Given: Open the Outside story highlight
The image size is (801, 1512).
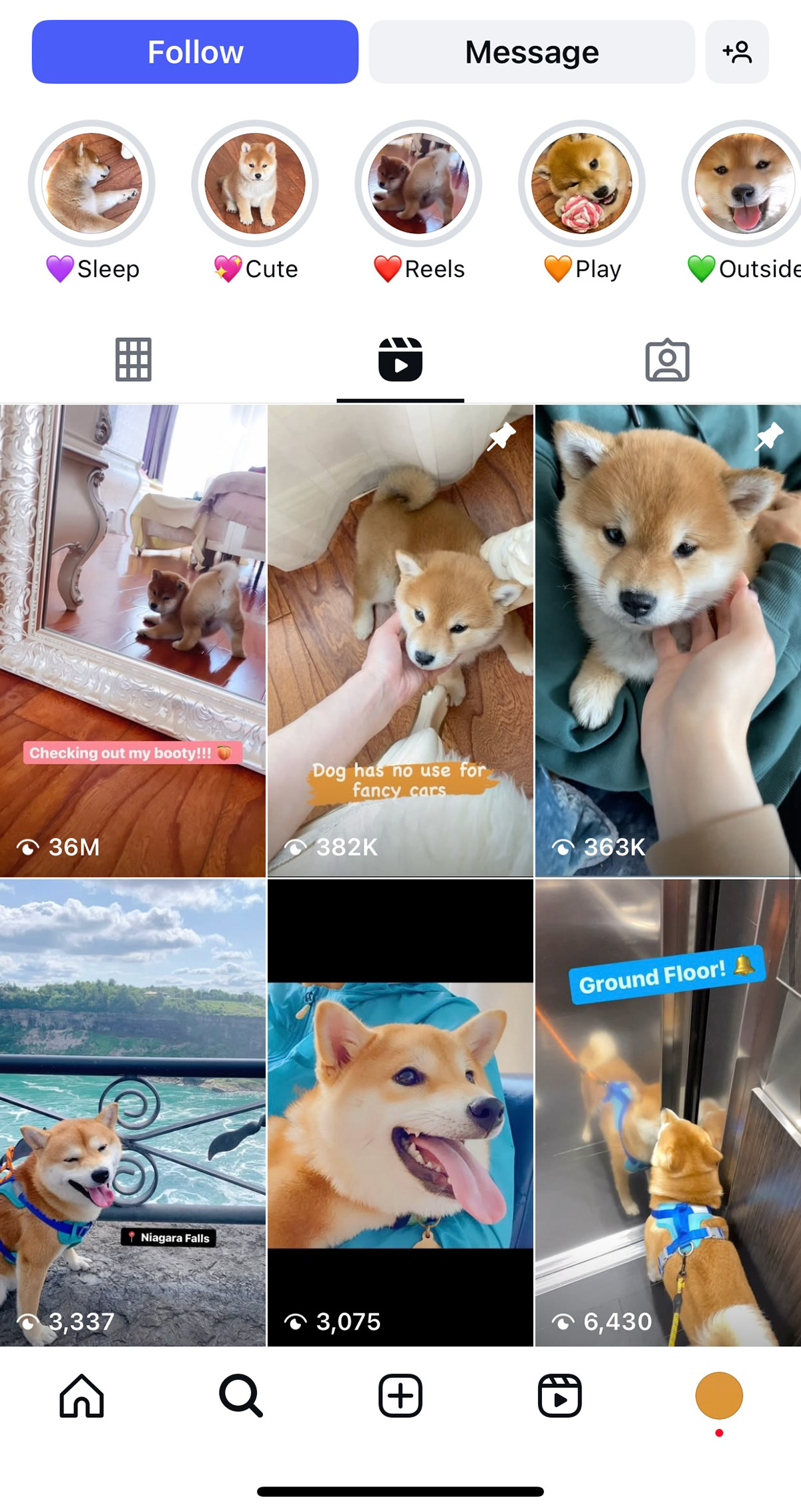Looking at the screenshot, I should (x=744, y=183).
